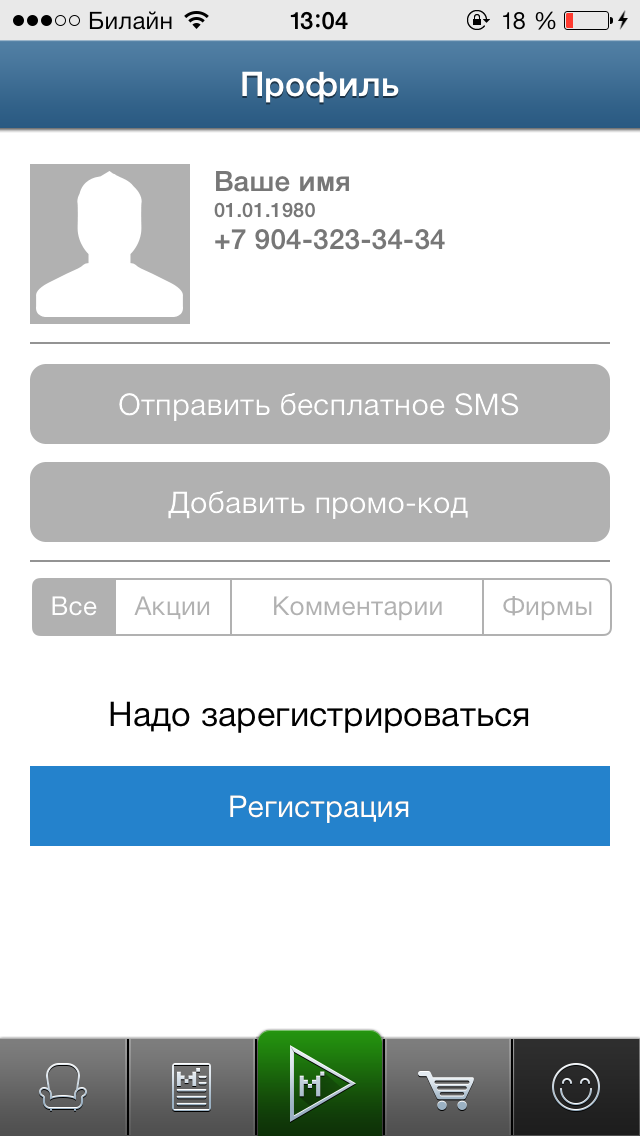Switch to the Комментарии segment
The image size is (640, 1136).
[357, 606]
